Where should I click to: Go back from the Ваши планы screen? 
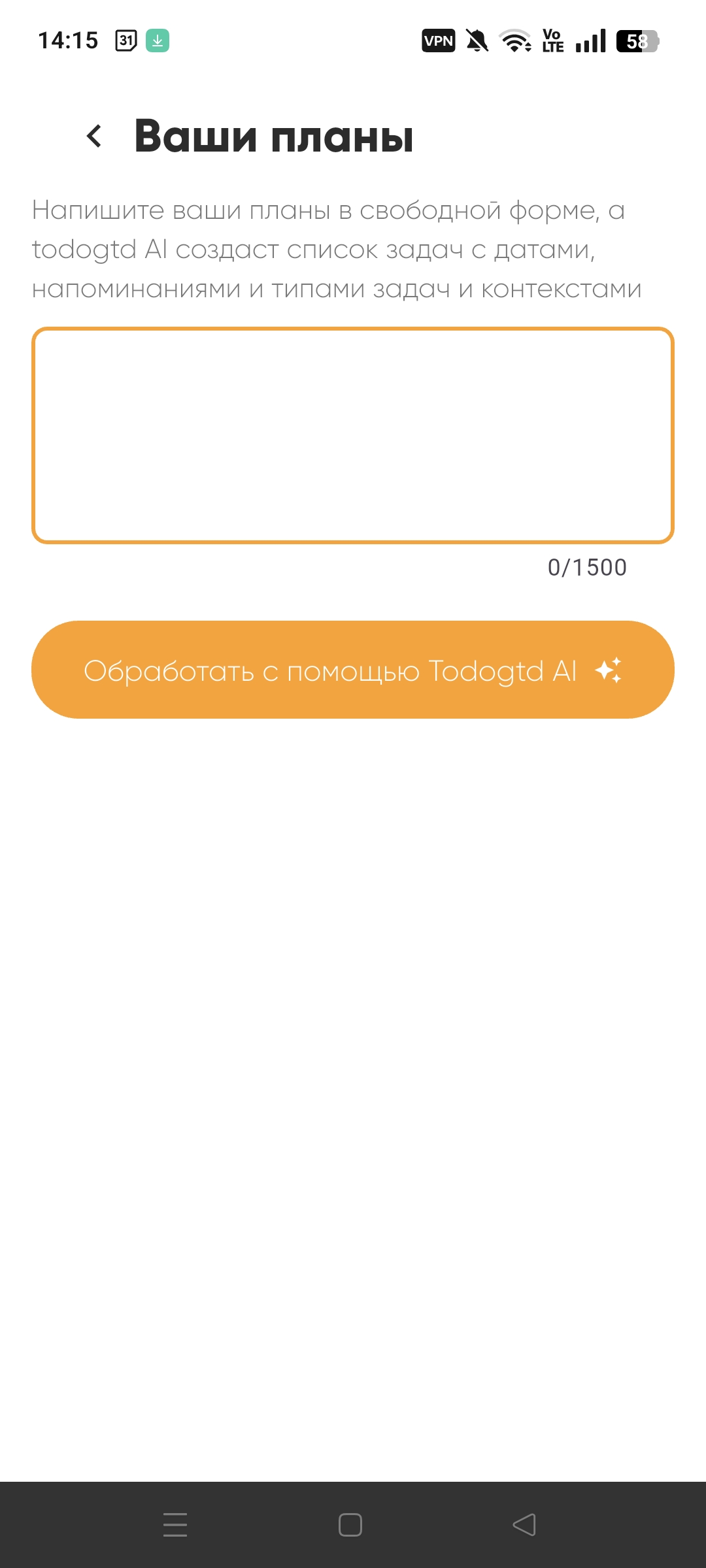(95, 137)
